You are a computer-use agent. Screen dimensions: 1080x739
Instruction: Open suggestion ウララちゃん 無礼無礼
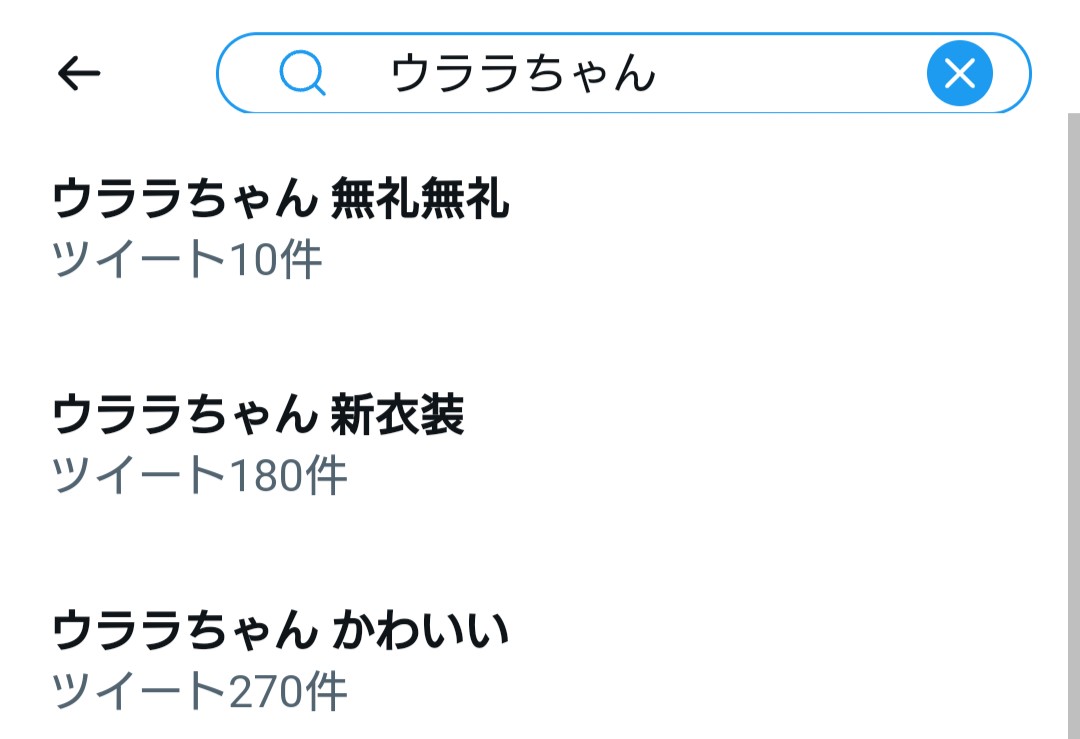click(534, 227)
